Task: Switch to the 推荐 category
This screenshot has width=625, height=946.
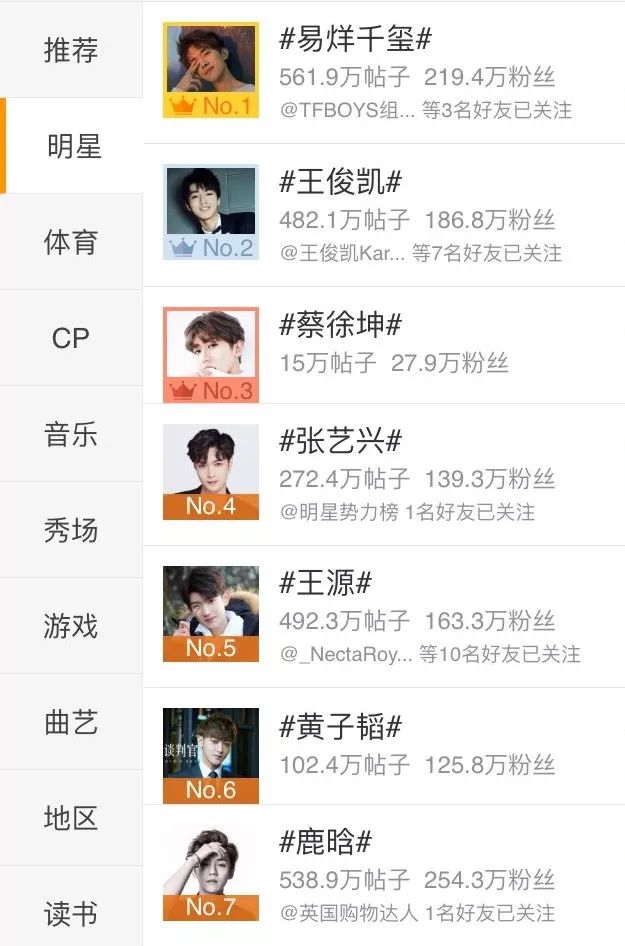Action: tap(71, 50)
